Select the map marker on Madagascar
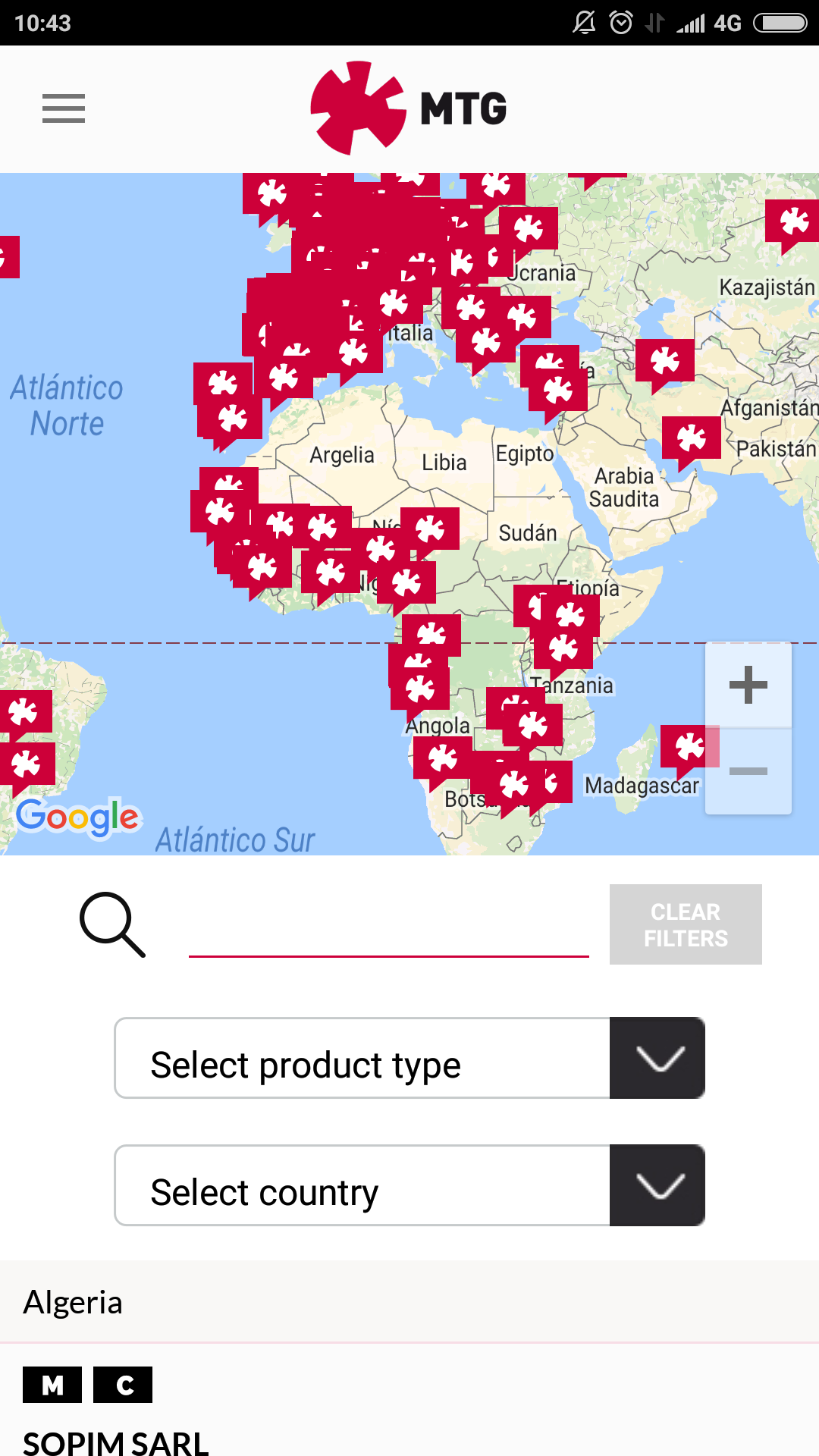The width and height of the screenshot is (819, 1456). pyautogui.click(x=688, y=747)
